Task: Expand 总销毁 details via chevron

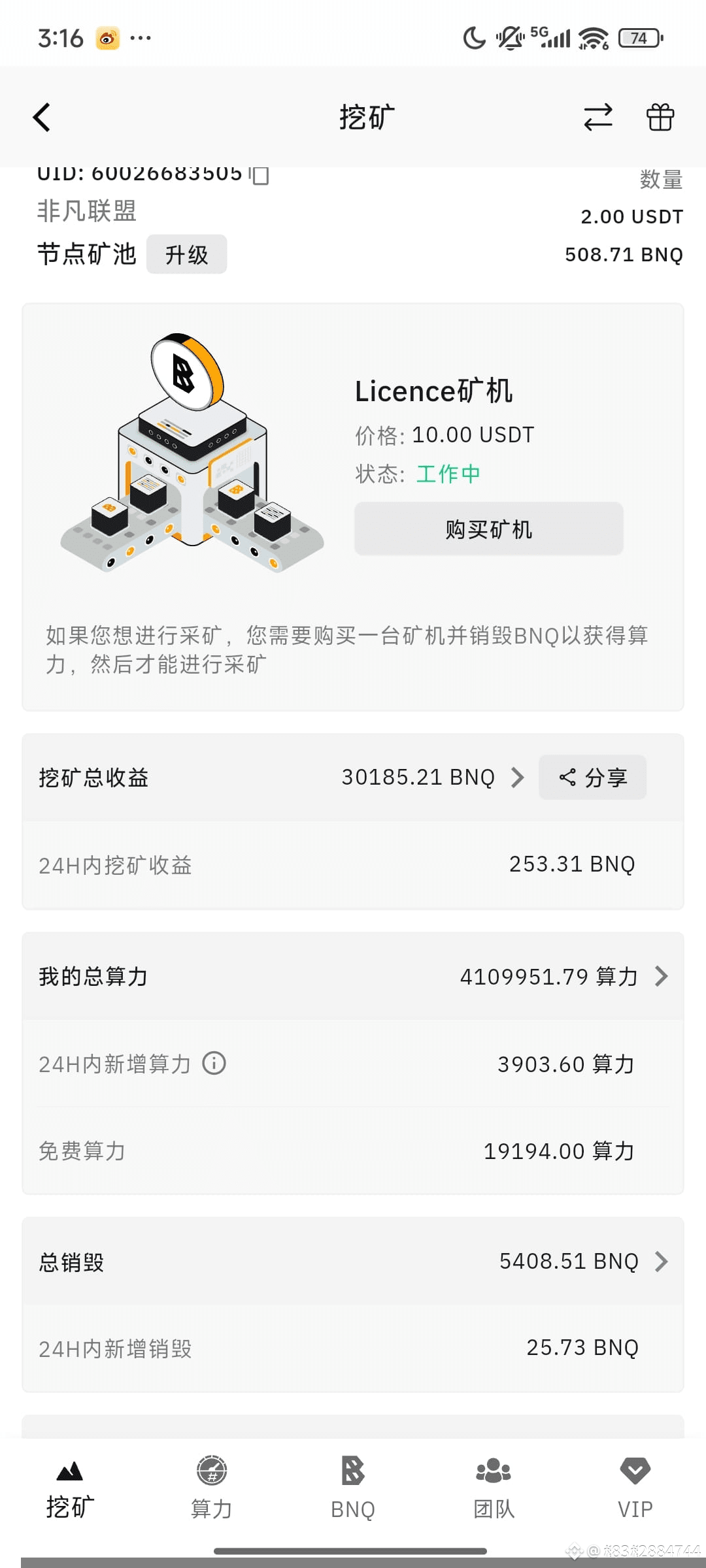Action: (x=662, y=1261)
